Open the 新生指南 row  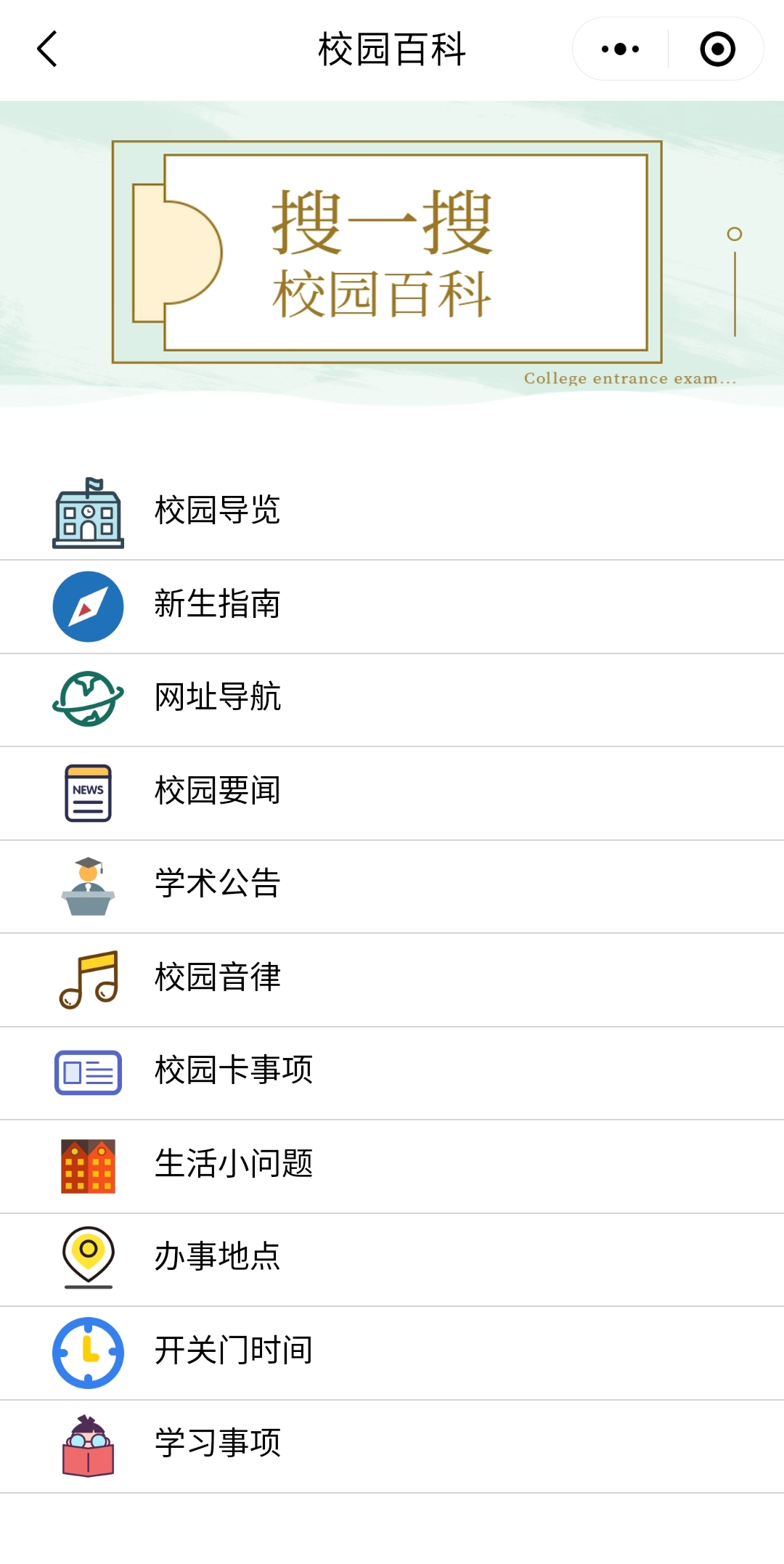(x=392, y=607)
